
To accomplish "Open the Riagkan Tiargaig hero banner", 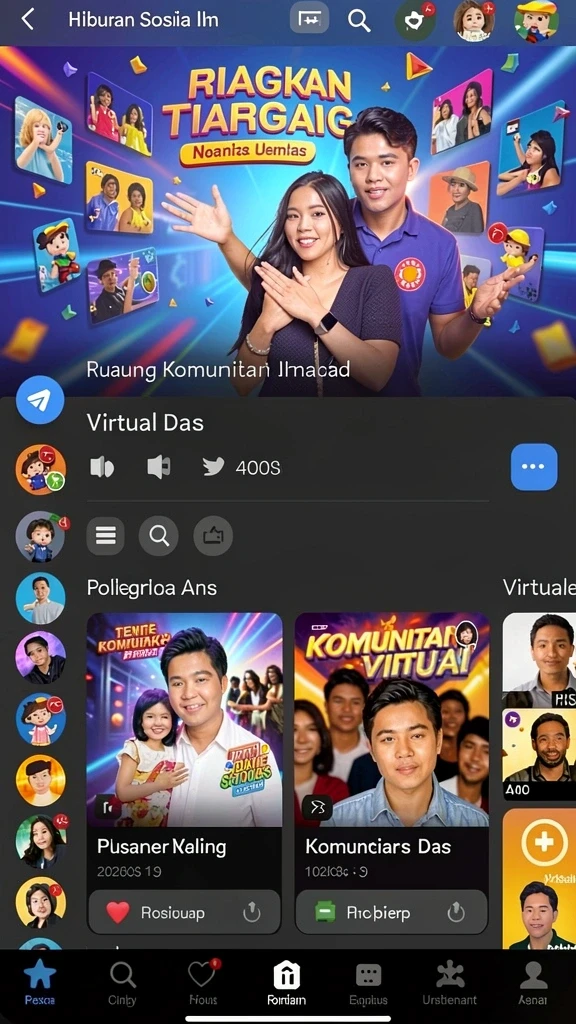I will pos(288,221).
